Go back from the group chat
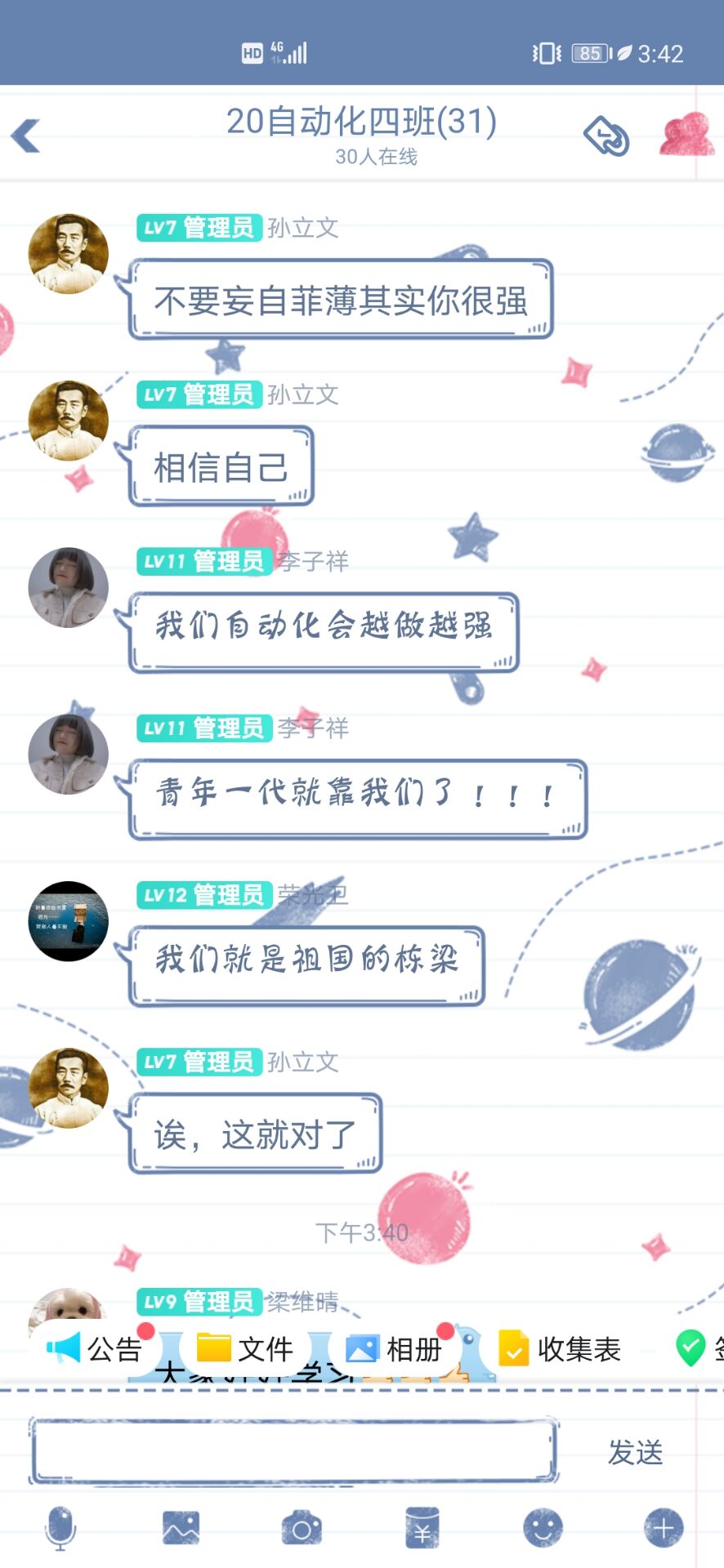Screen dimensions: 724x1568 point(26,136)
